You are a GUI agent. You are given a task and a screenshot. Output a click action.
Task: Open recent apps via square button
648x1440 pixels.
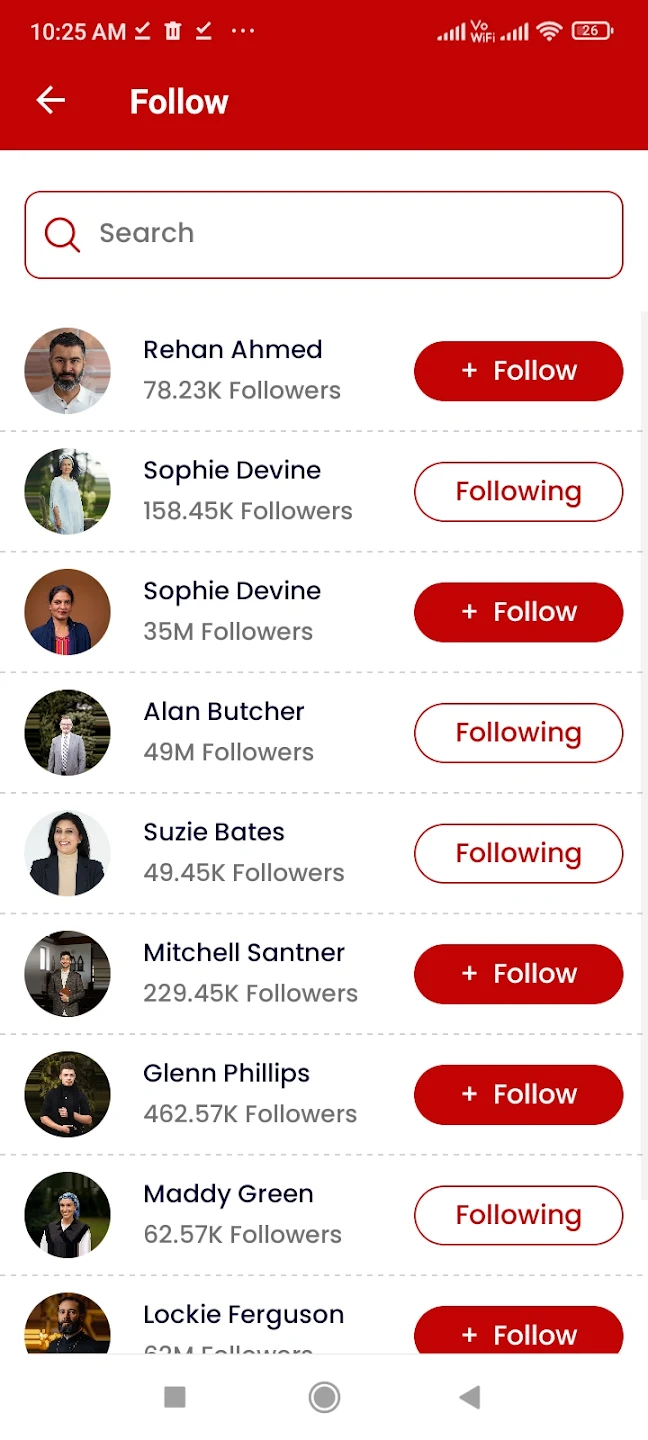(x=175, y=1397)
